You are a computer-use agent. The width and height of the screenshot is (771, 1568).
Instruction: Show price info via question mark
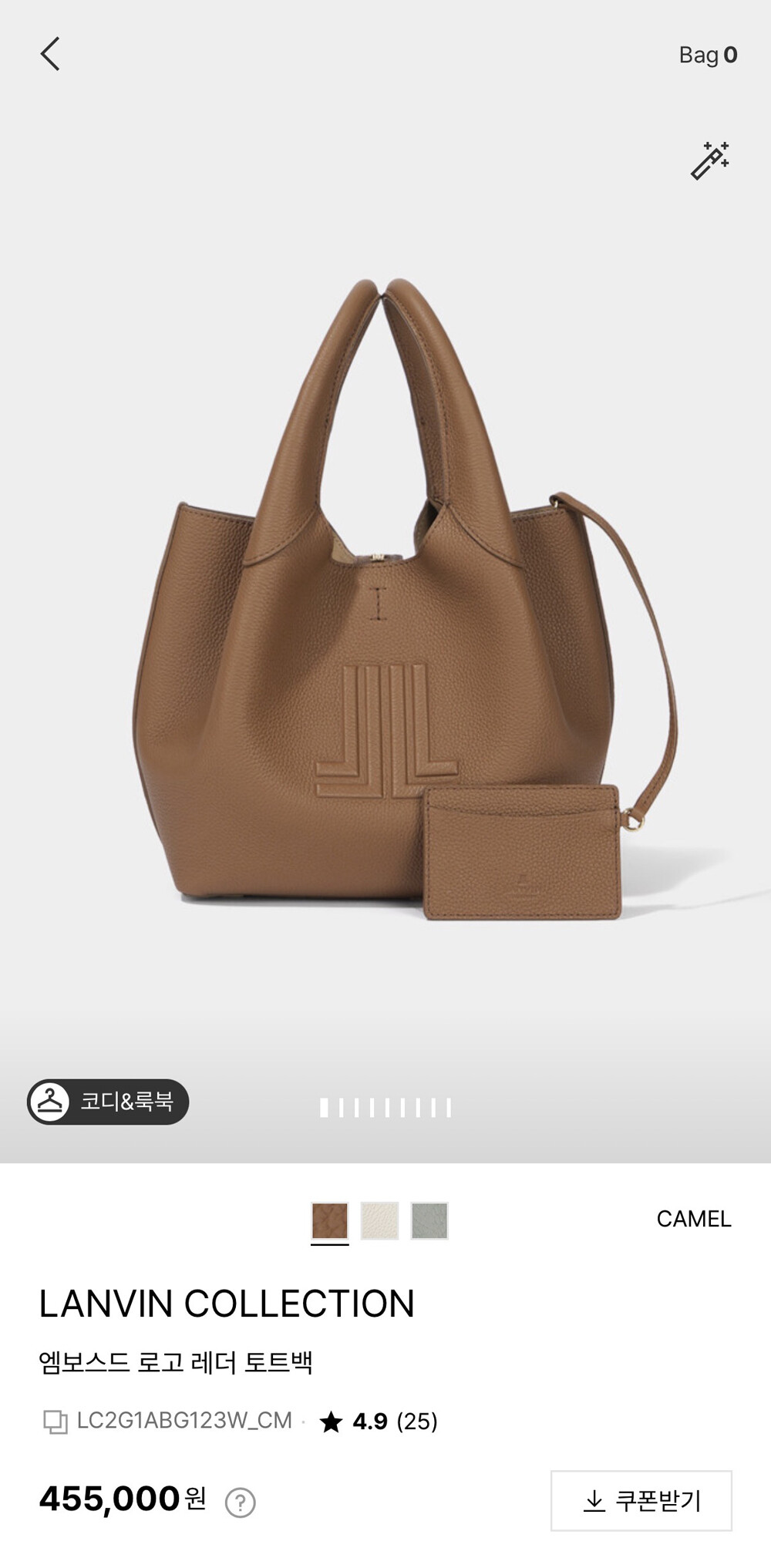point(240,1502)
